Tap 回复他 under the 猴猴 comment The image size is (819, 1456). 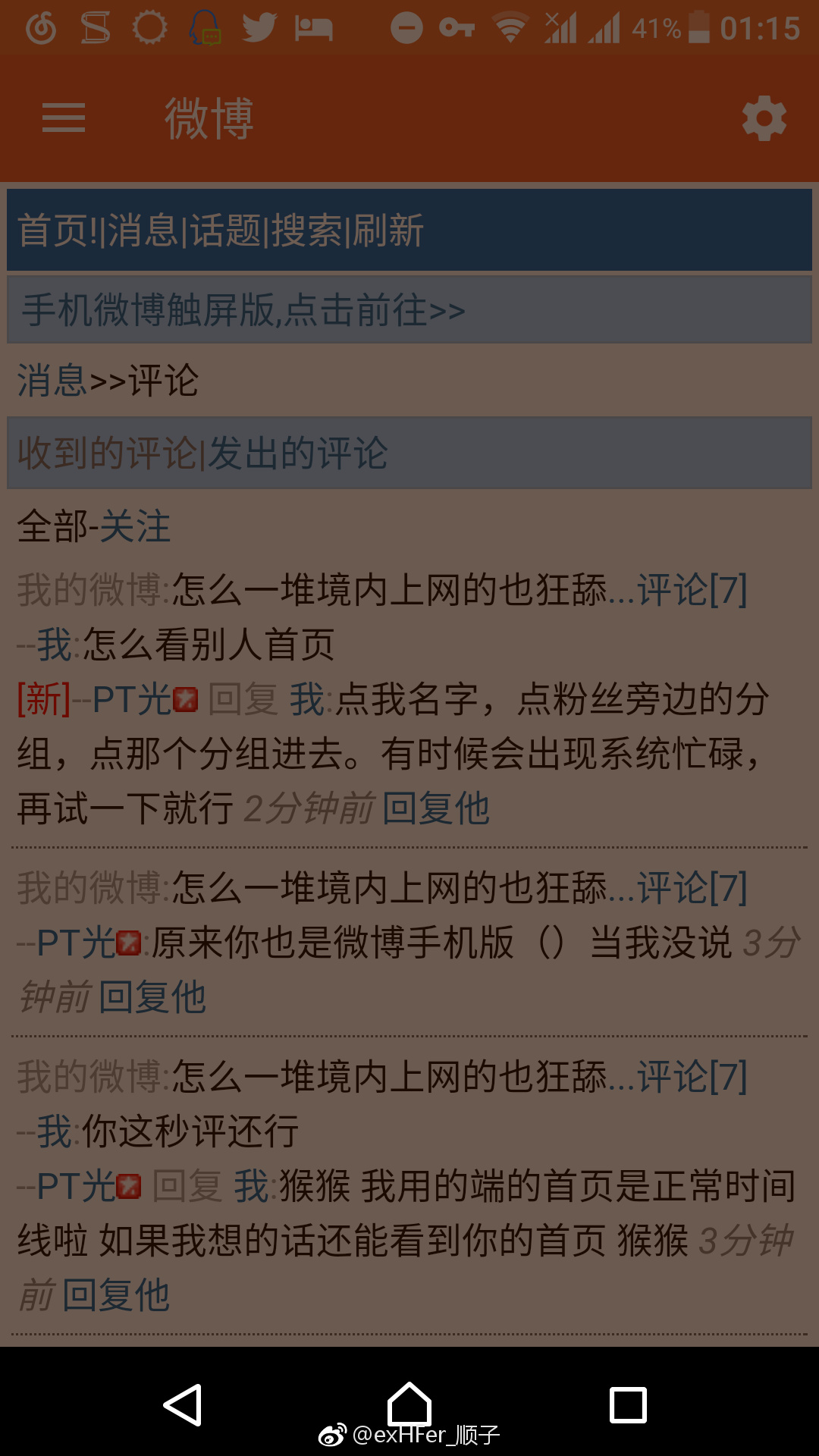point(115,1294)
